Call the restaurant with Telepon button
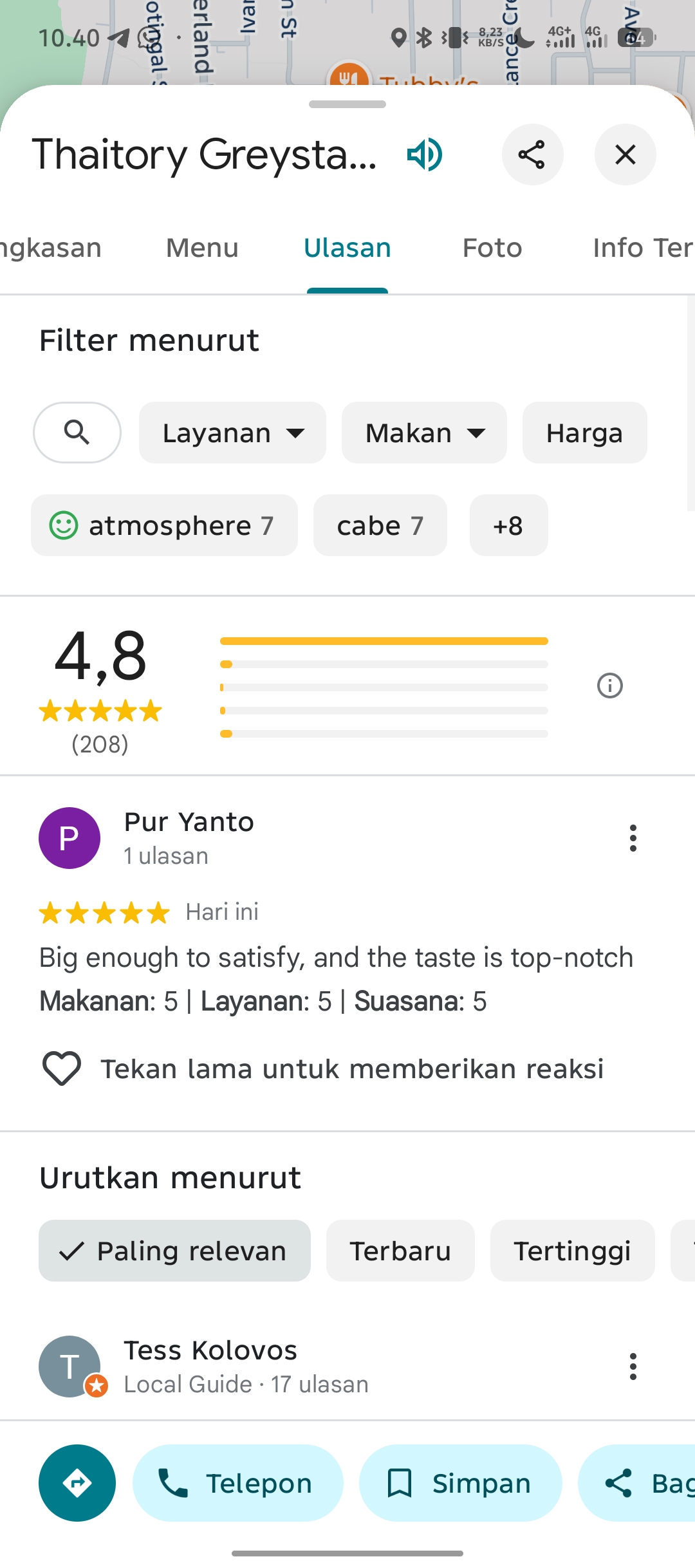The width and height of the screenshot is (695, 1568). click(x=238, y=1483)
